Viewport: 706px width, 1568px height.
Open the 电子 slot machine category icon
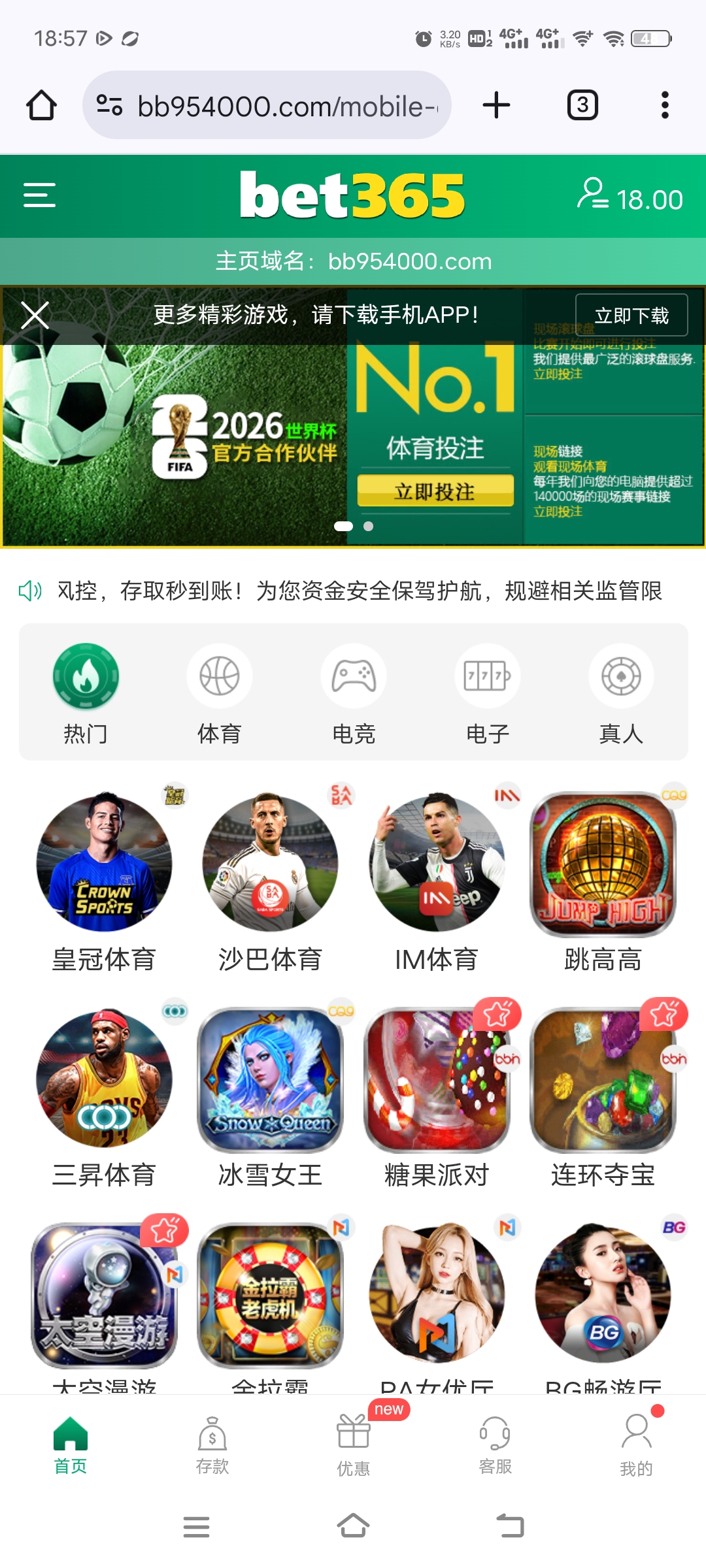pos(486,677)
